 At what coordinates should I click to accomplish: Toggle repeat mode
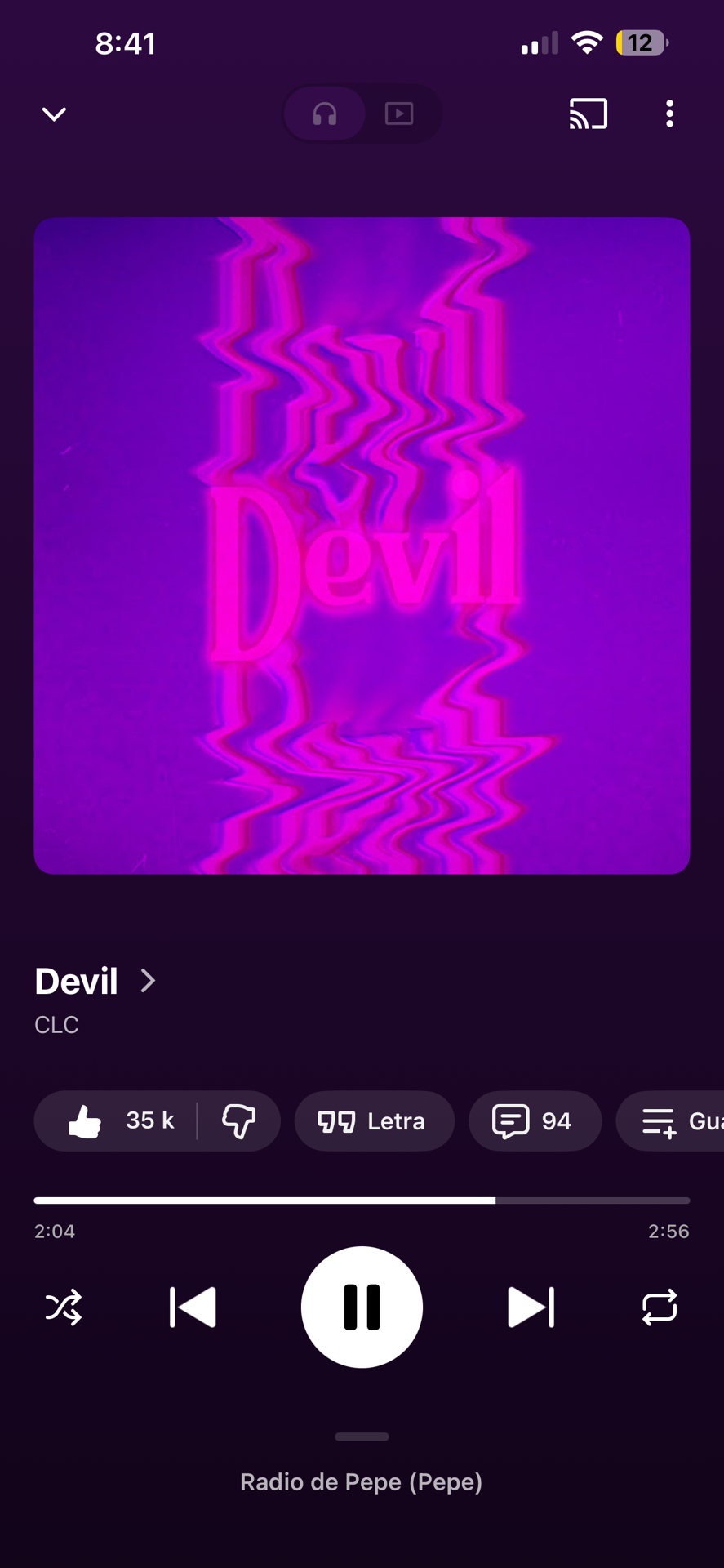(660, 1307)
